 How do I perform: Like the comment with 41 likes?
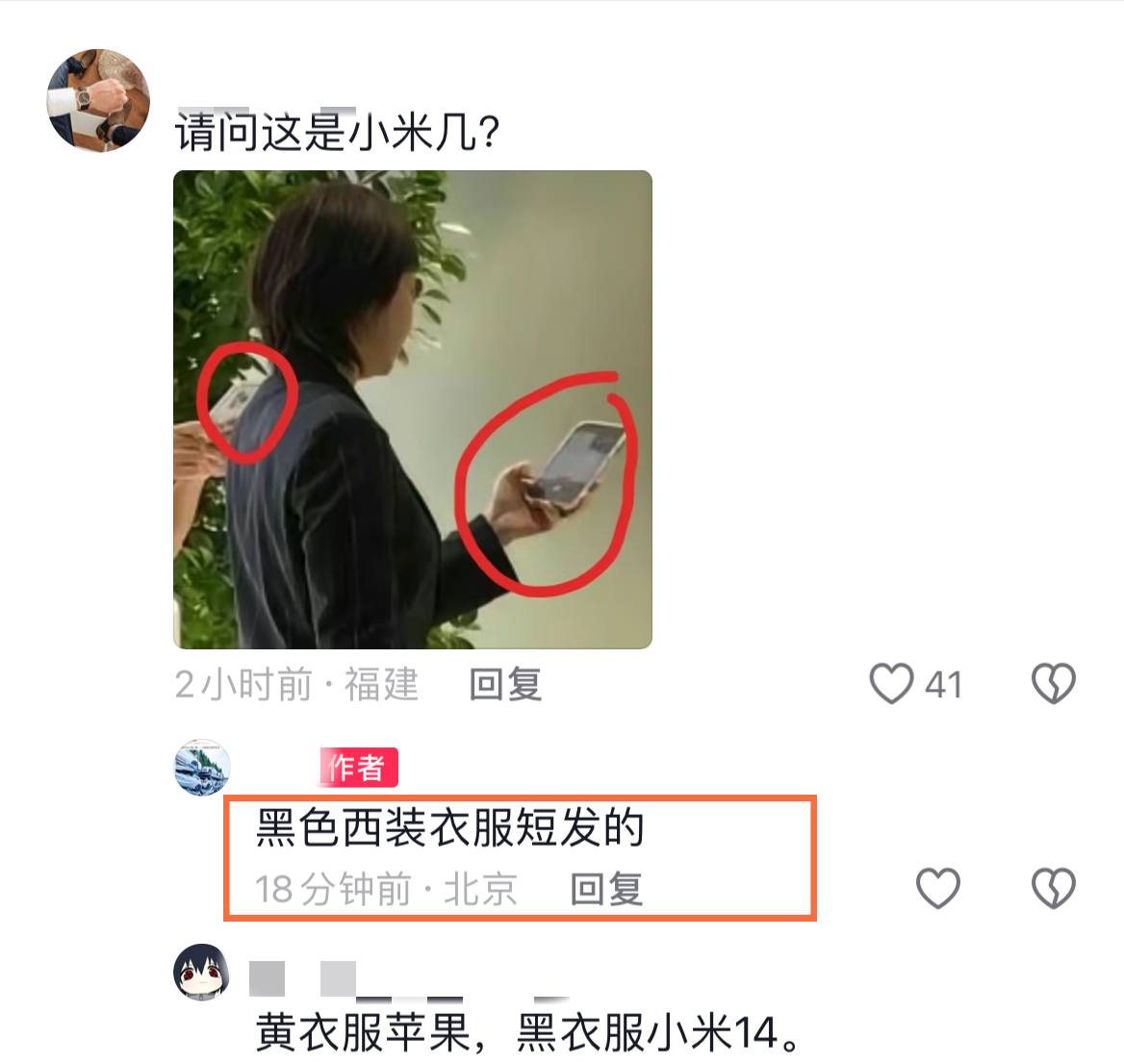click(891, 684)
